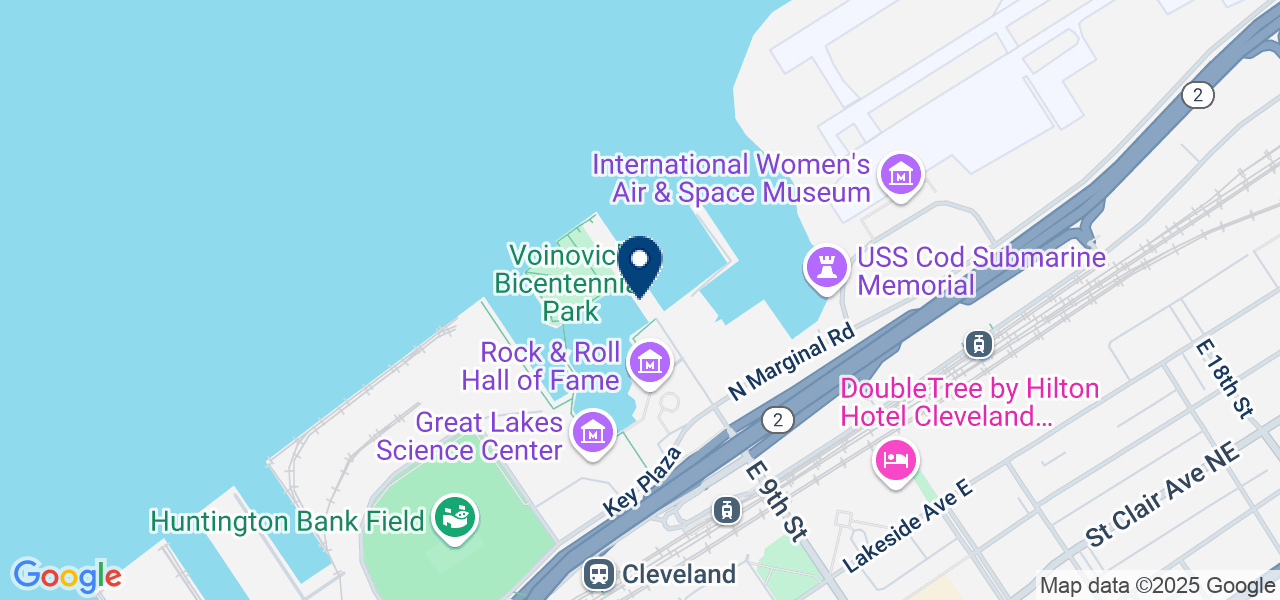Tap the dark blue location pin
The width and height of the screenshot is (1280, 600).
point(639,264)
